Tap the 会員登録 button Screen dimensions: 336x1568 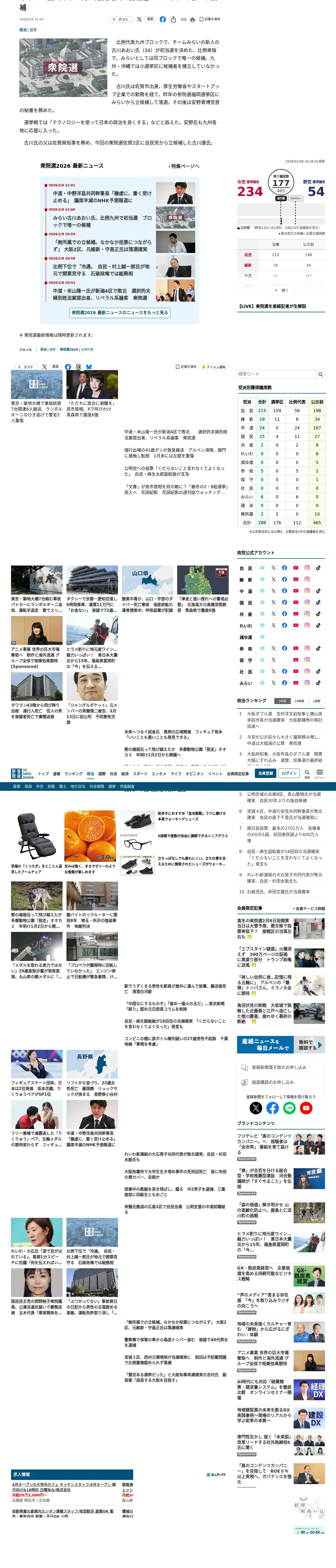tap(265, 773)
